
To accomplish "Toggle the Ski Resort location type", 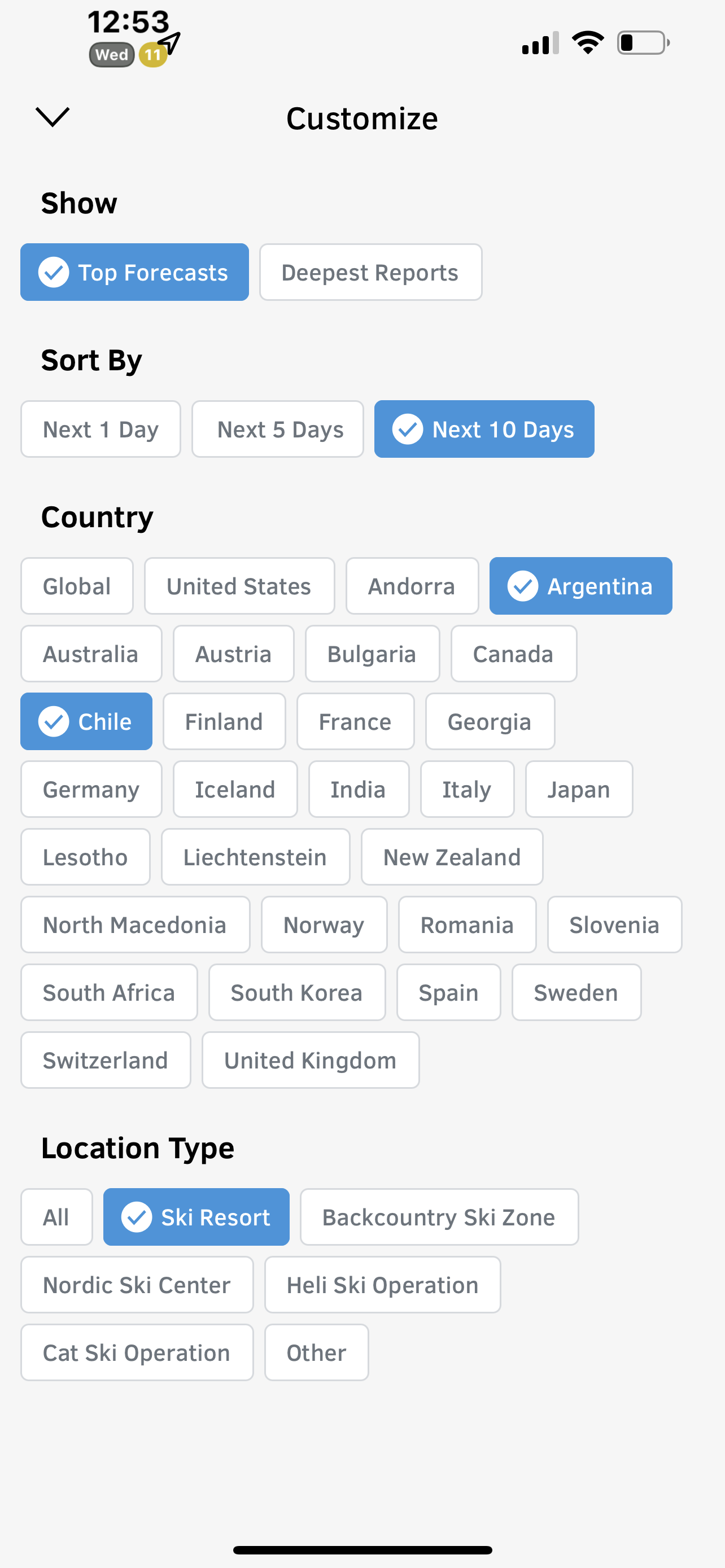I will tap(196, 1217).
